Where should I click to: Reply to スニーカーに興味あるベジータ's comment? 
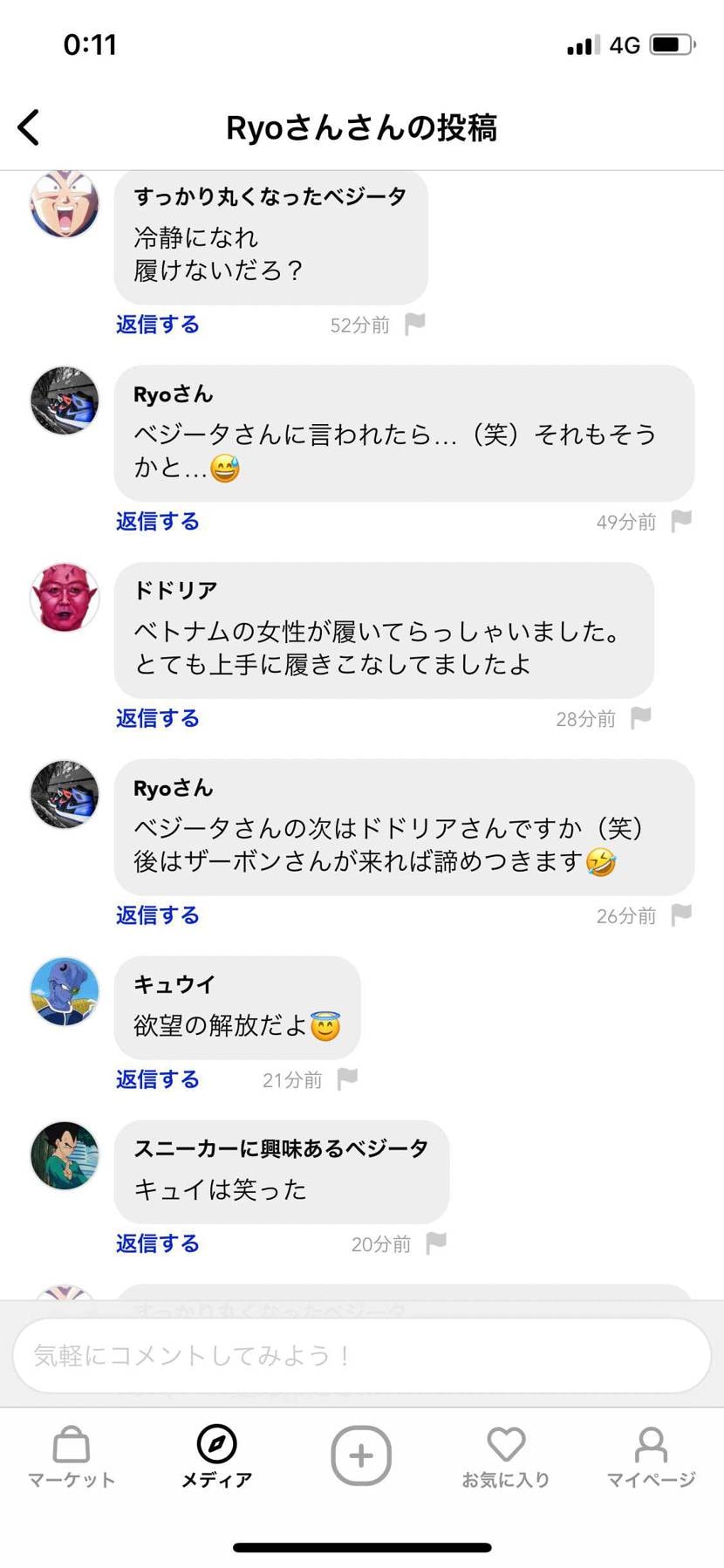pyautogui.click(x=157, y=1243)
